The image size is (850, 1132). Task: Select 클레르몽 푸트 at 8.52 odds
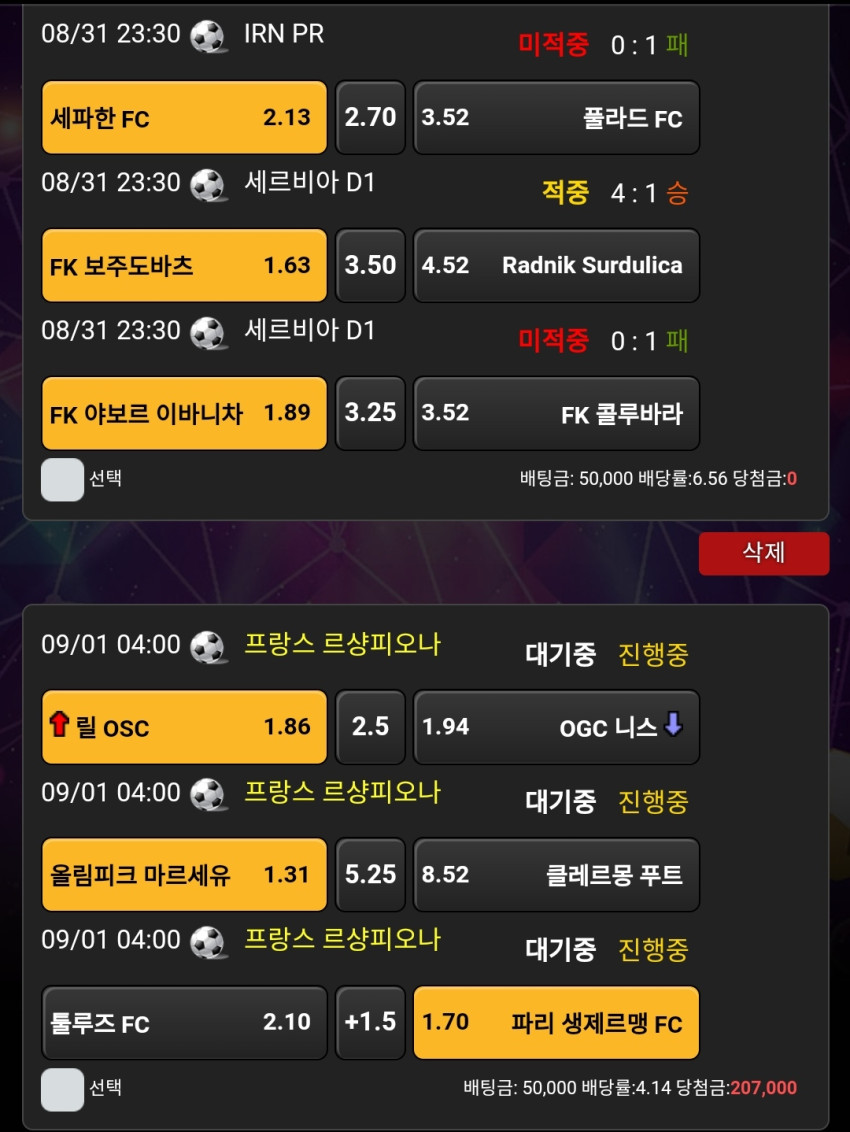(556, 874)
